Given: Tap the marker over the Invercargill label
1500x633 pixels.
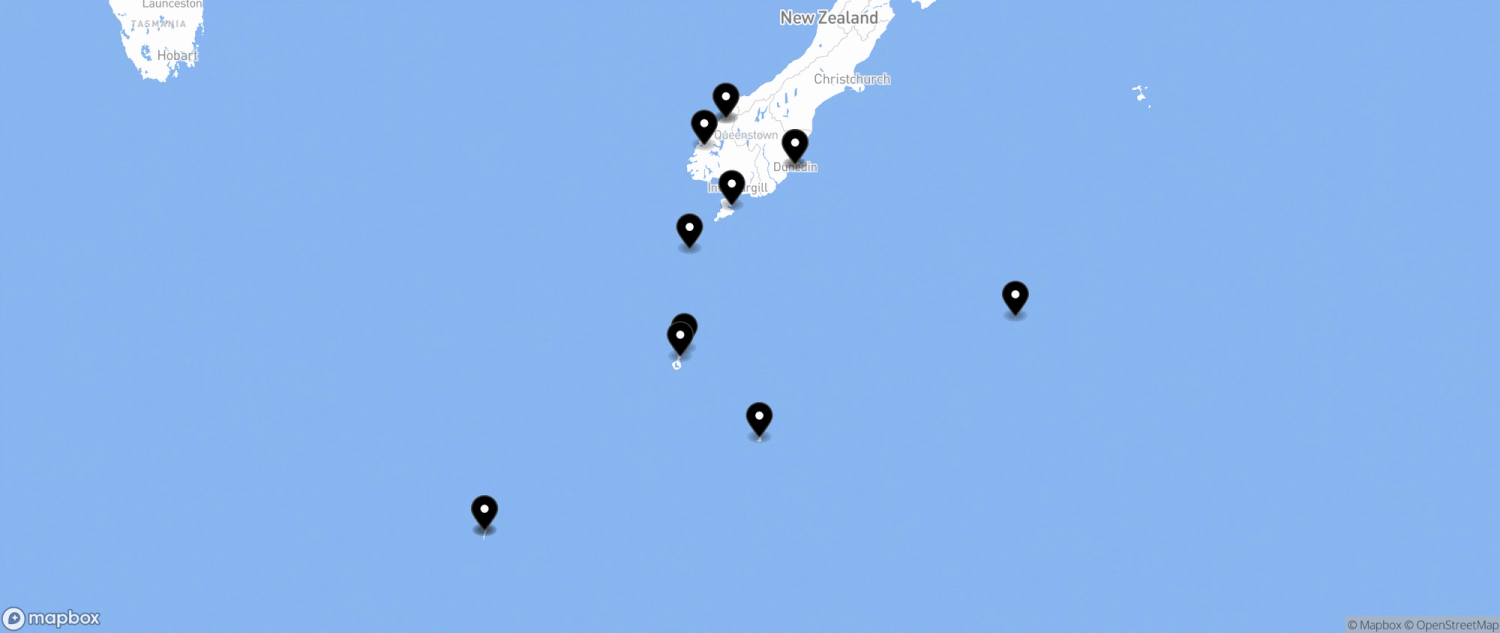Looking at the screenshot, I should (x=732, y=186).
